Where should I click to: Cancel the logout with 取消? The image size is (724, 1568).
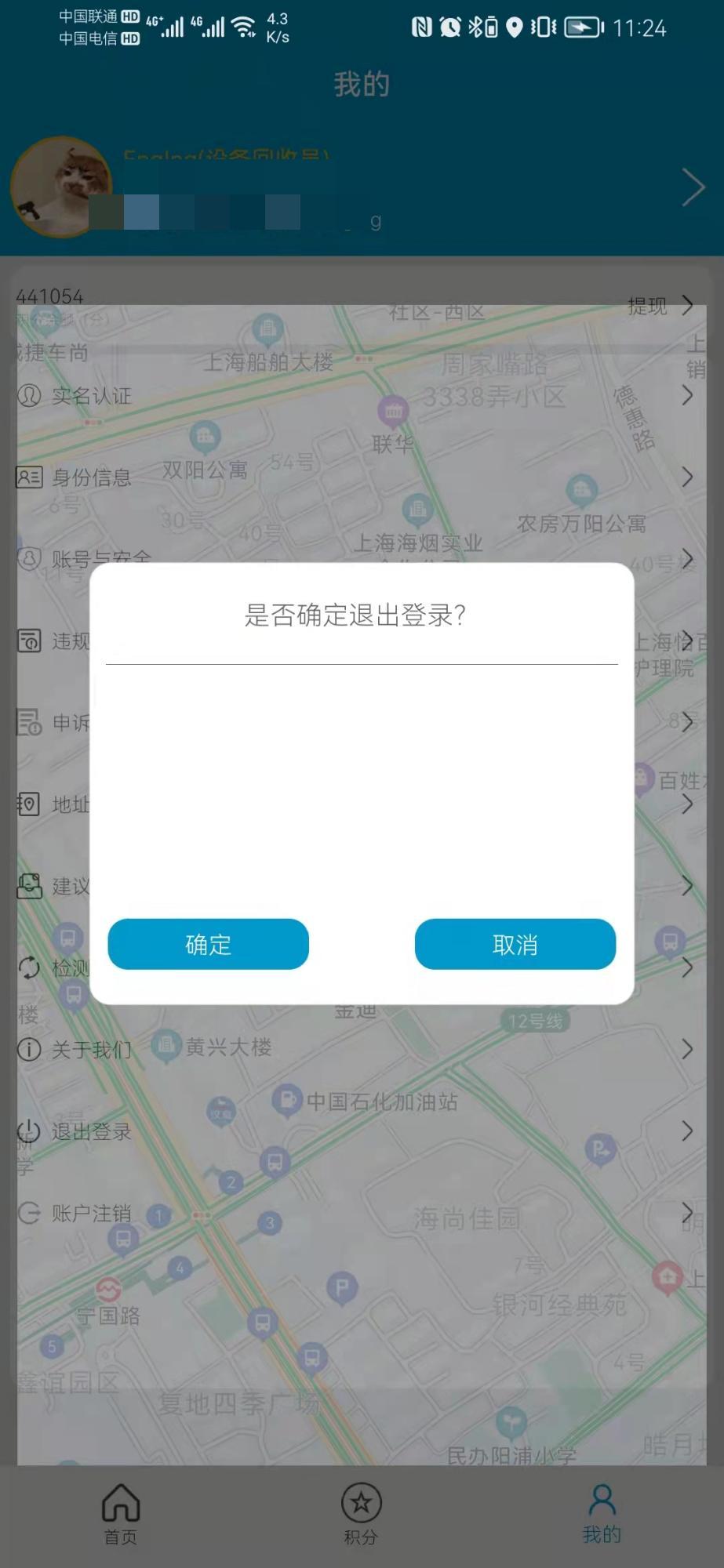tap(515, 944)
